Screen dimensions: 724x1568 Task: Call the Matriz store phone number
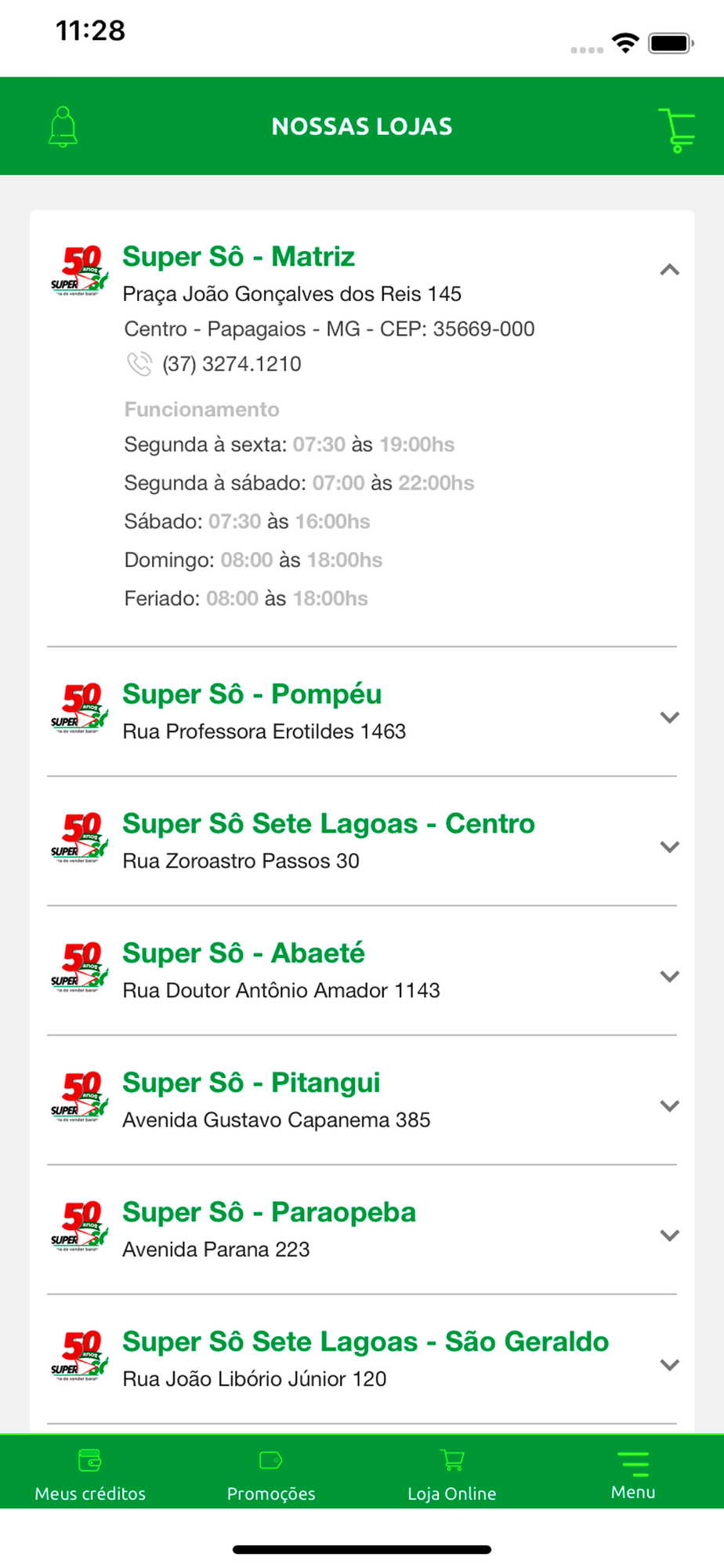231,364
